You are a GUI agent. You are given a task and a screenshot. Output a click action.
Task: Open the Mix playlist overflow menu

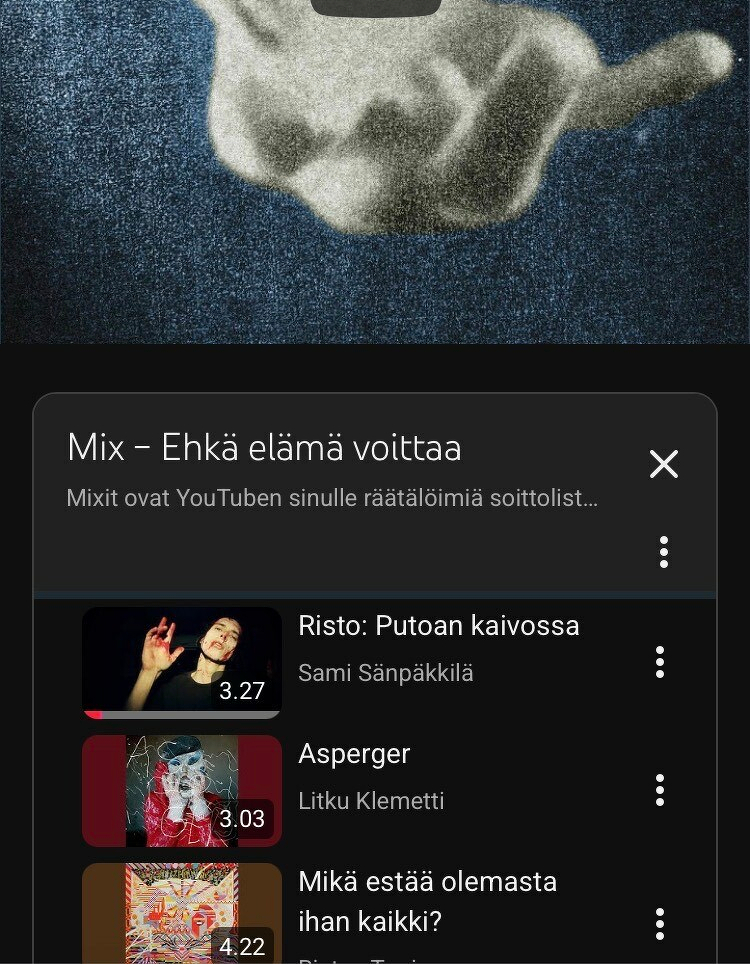pos(664,552)
